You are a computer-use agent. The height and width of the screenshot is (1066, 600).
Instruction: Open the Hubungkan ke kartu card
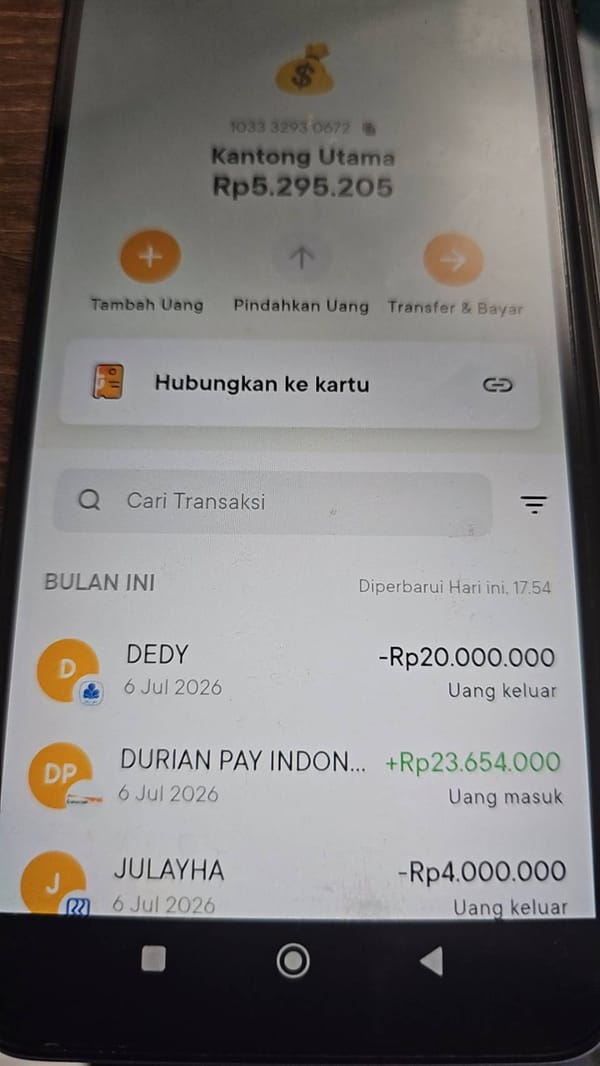coord(299,385)
